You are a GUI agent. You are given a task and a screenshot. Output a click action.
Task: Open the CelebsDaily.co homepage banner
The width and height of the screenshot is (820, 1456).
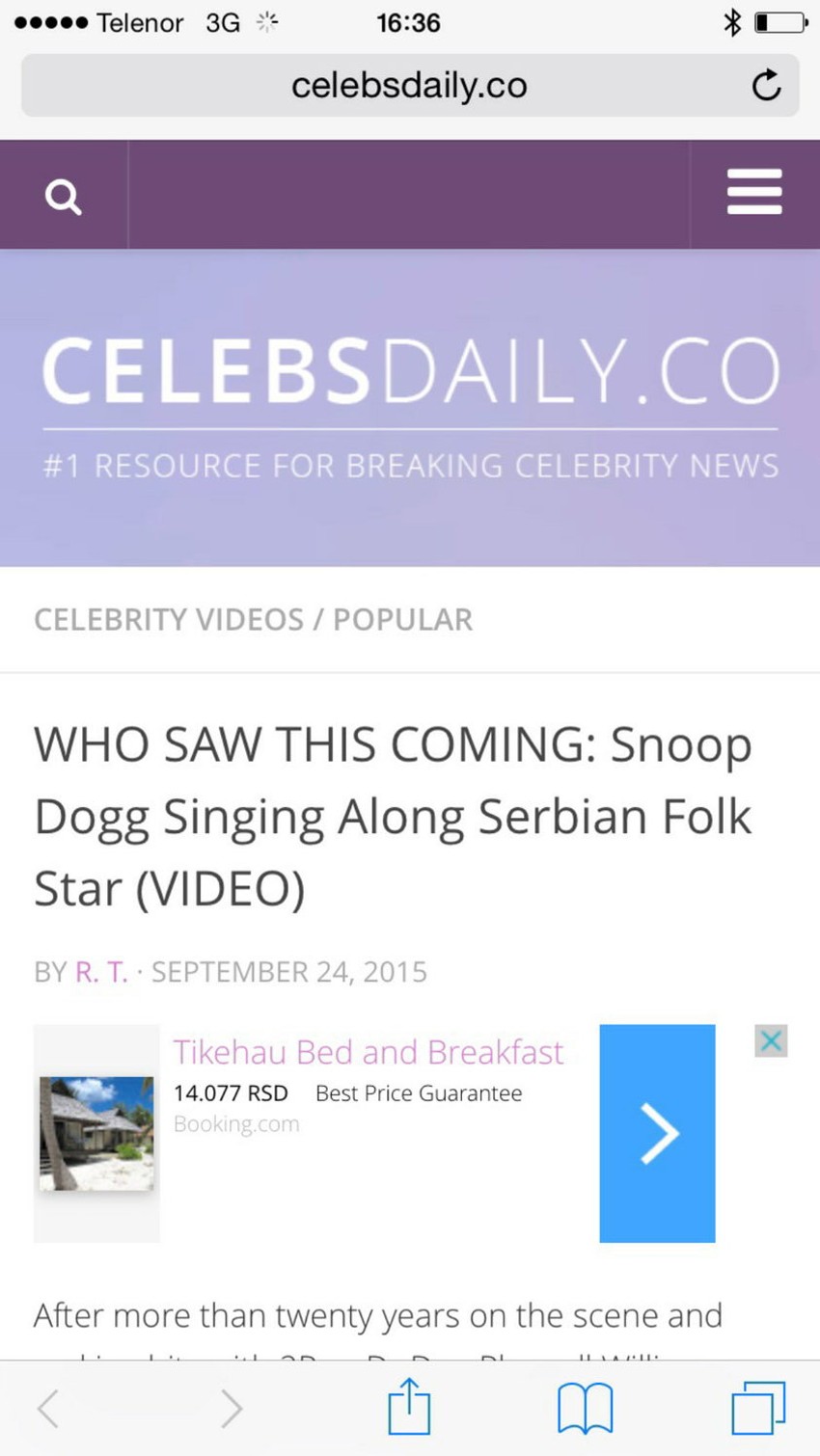click(x=410, y=371)
